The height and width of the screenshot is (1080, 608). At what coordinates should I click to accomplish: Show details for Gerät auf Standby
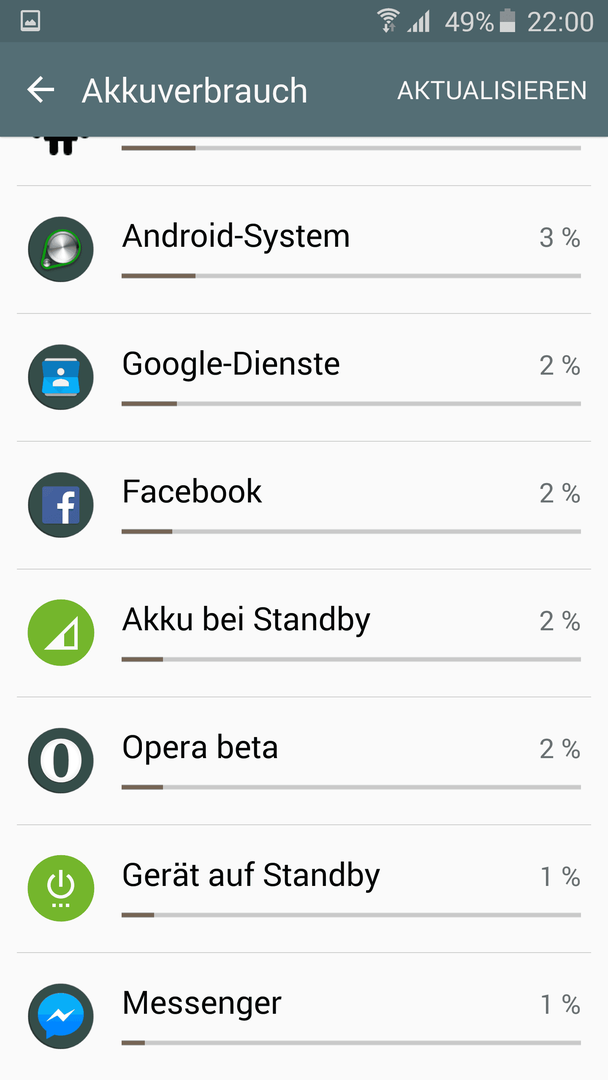[304, 889]
